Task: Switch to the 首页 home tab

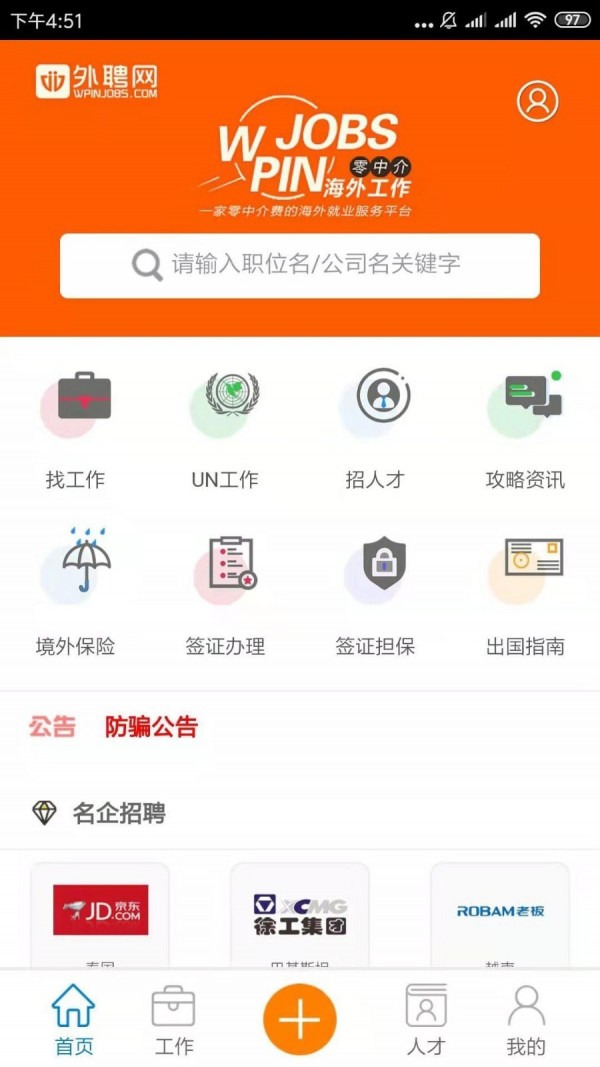Action: pyautogui.click(x=74, y=1020)
